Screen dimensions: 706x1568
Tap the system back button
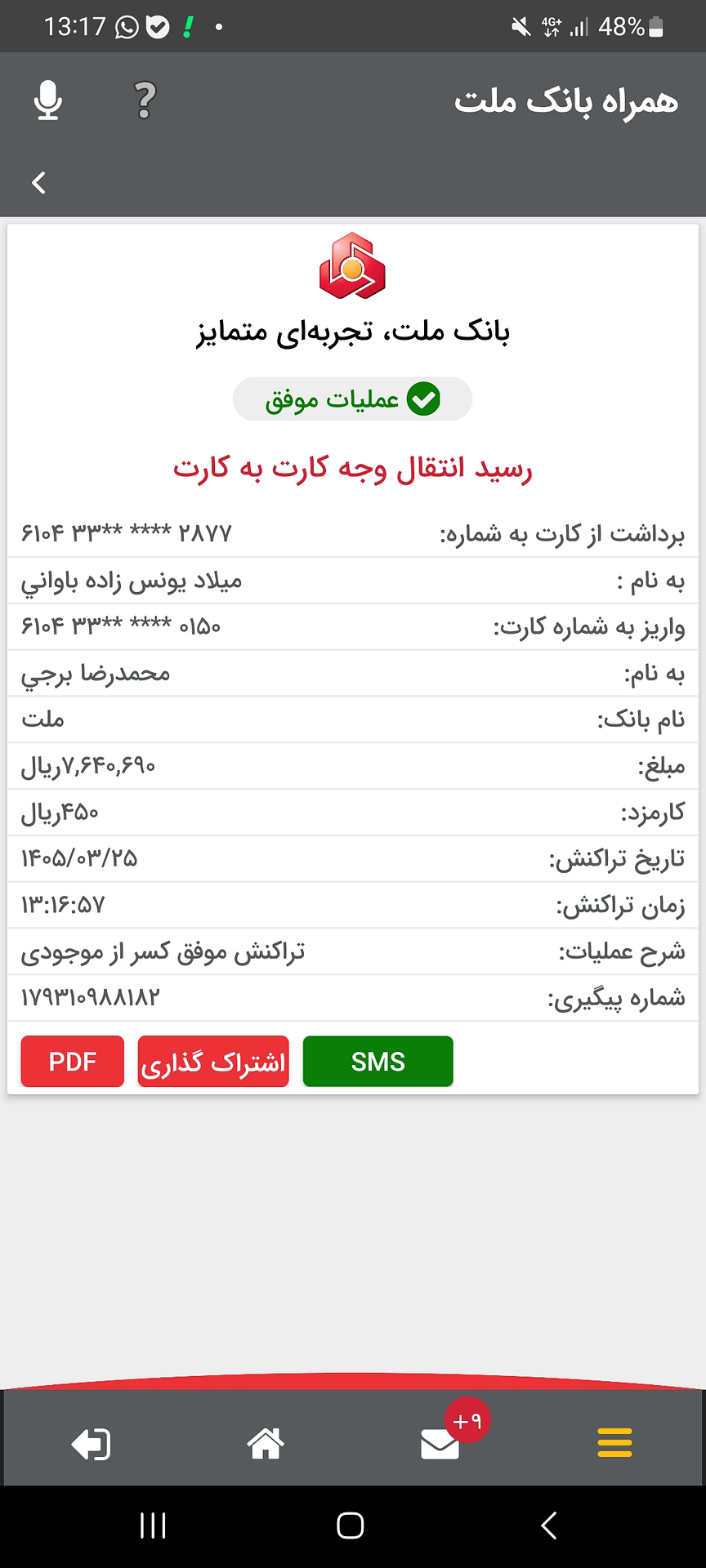click(x=549, y=1525)
